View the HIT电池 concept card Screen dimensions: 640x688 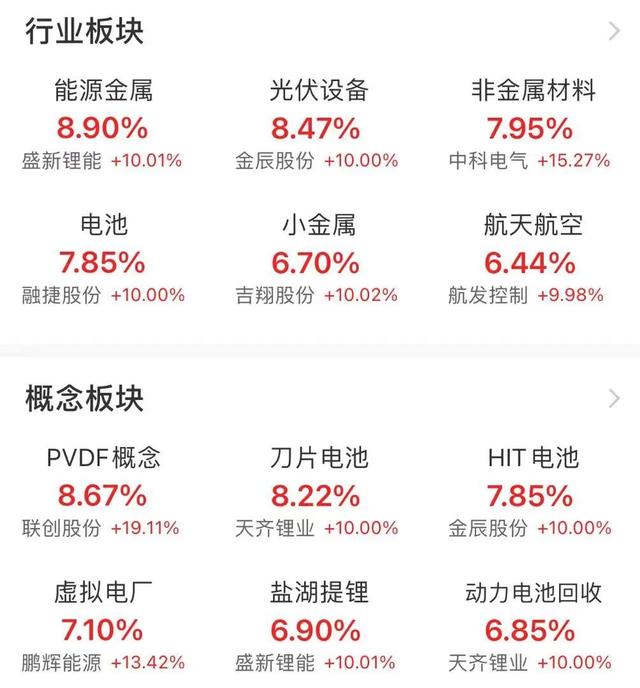coord(533,494)
